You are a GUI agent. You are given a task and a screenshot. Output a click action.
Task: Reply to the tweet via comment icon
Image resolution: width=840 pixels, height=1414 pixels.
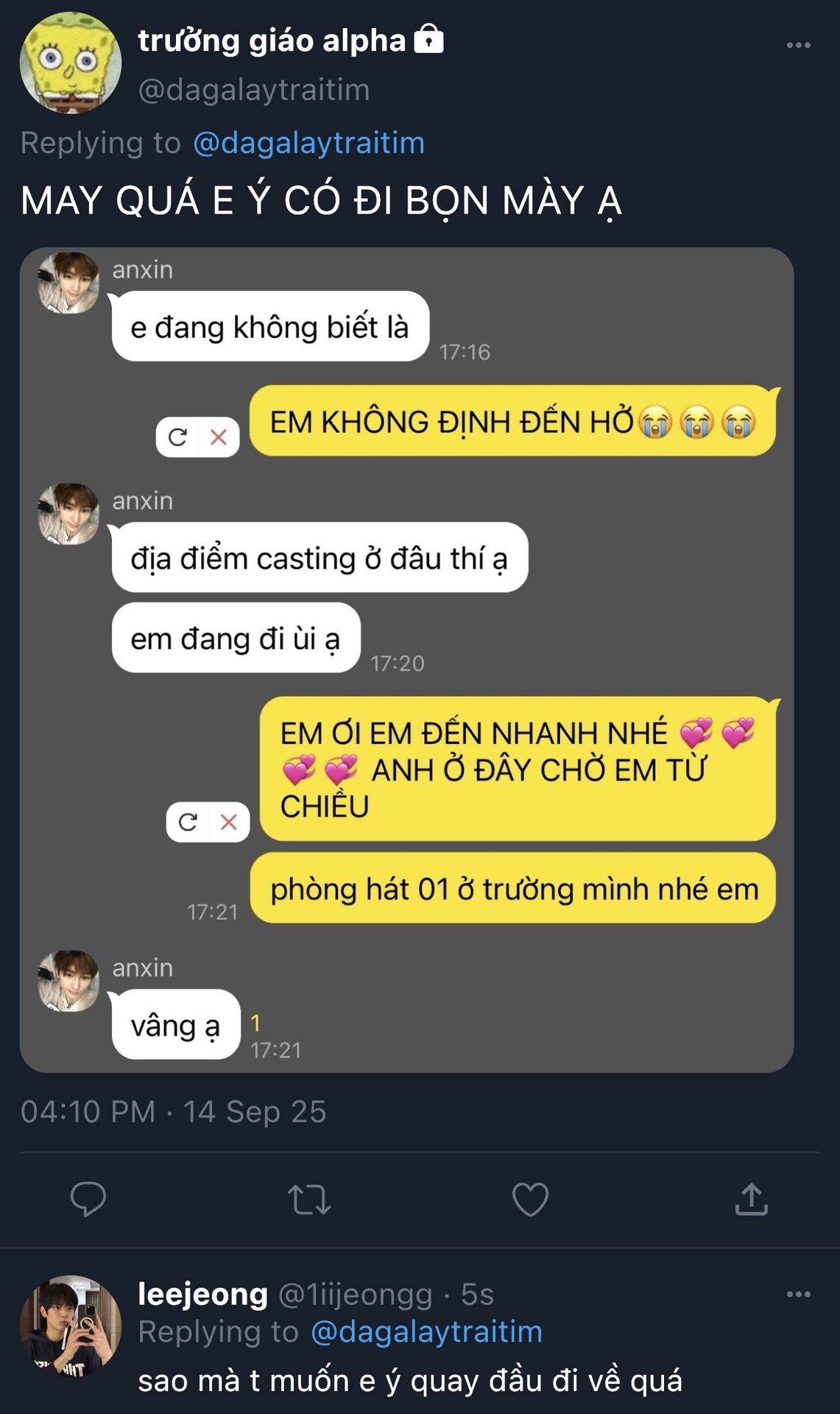(x=88, y=1199)
